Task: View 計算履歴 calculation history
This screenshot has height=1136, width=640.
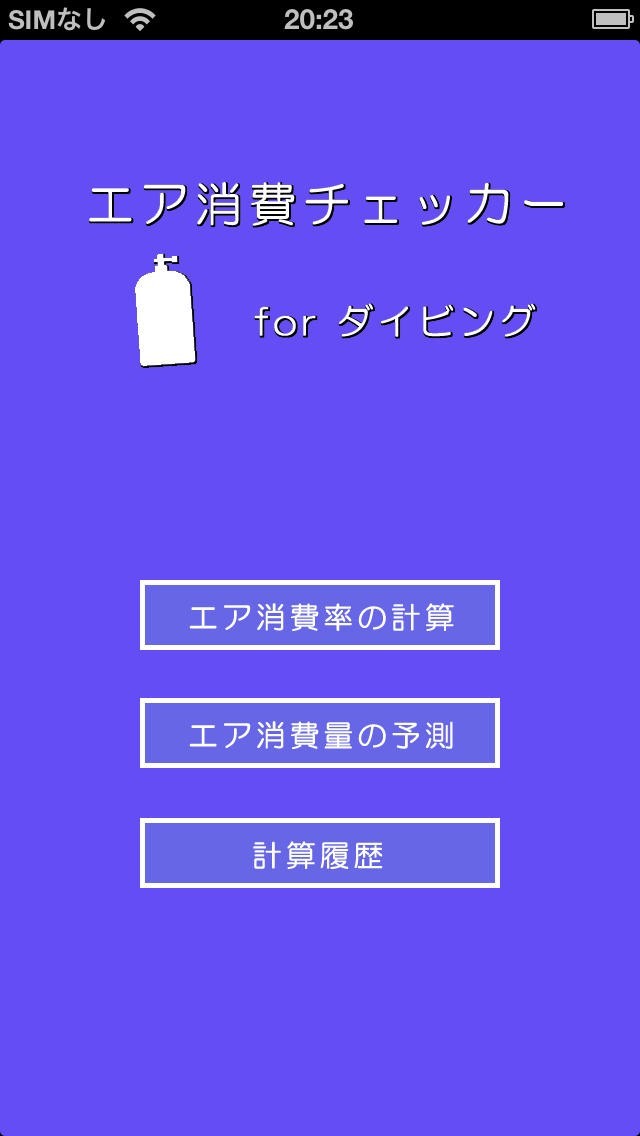Action: tap(320, 853)
